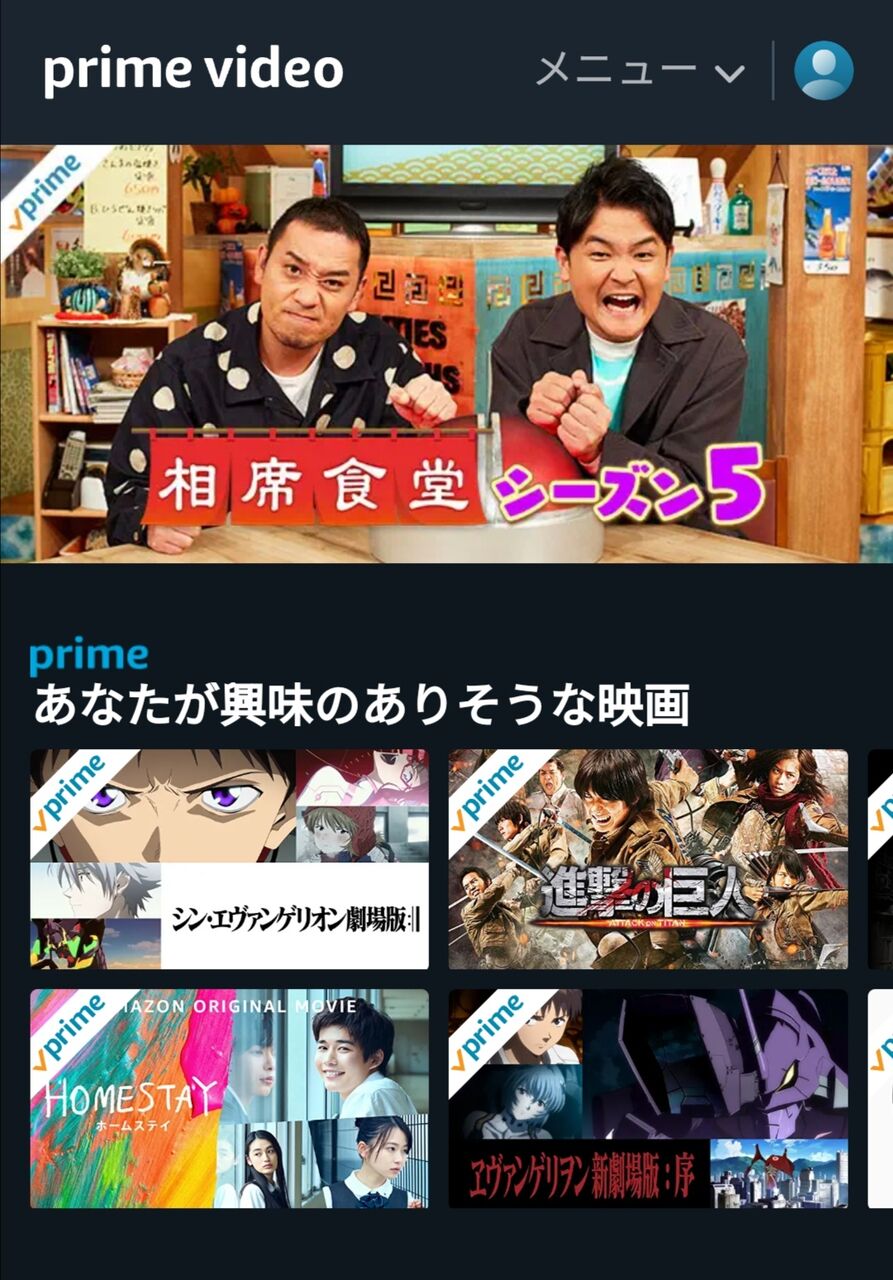Open the profile avatar icon
The height and width of the screenshot is (1280, 893).
(823, 71)
